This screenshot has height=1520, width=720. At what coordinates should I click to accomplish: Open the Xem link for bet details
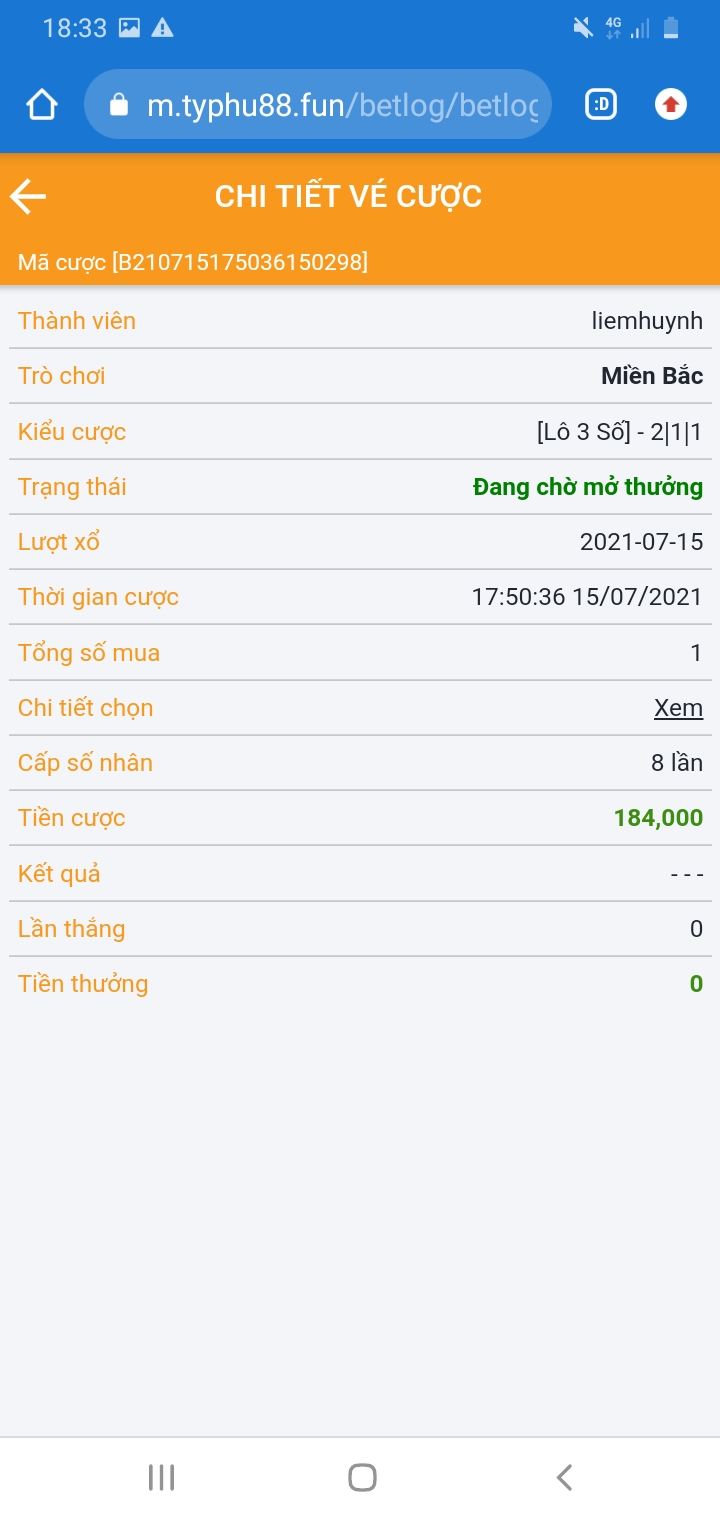coord(678,708)
